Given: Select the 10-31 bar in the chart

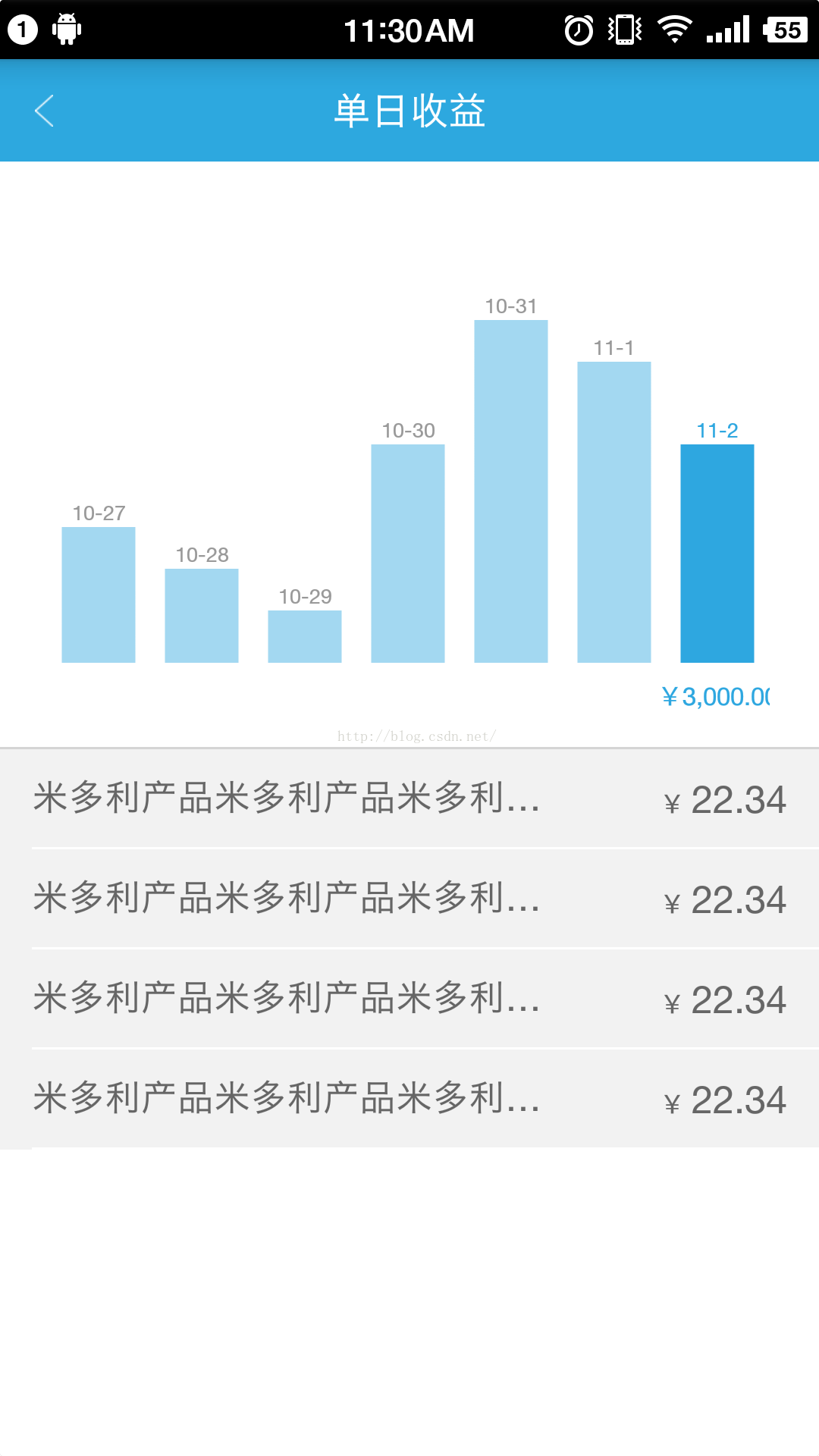Looking at the screenshot, I should pyautogui.click(x=511, y=491).
